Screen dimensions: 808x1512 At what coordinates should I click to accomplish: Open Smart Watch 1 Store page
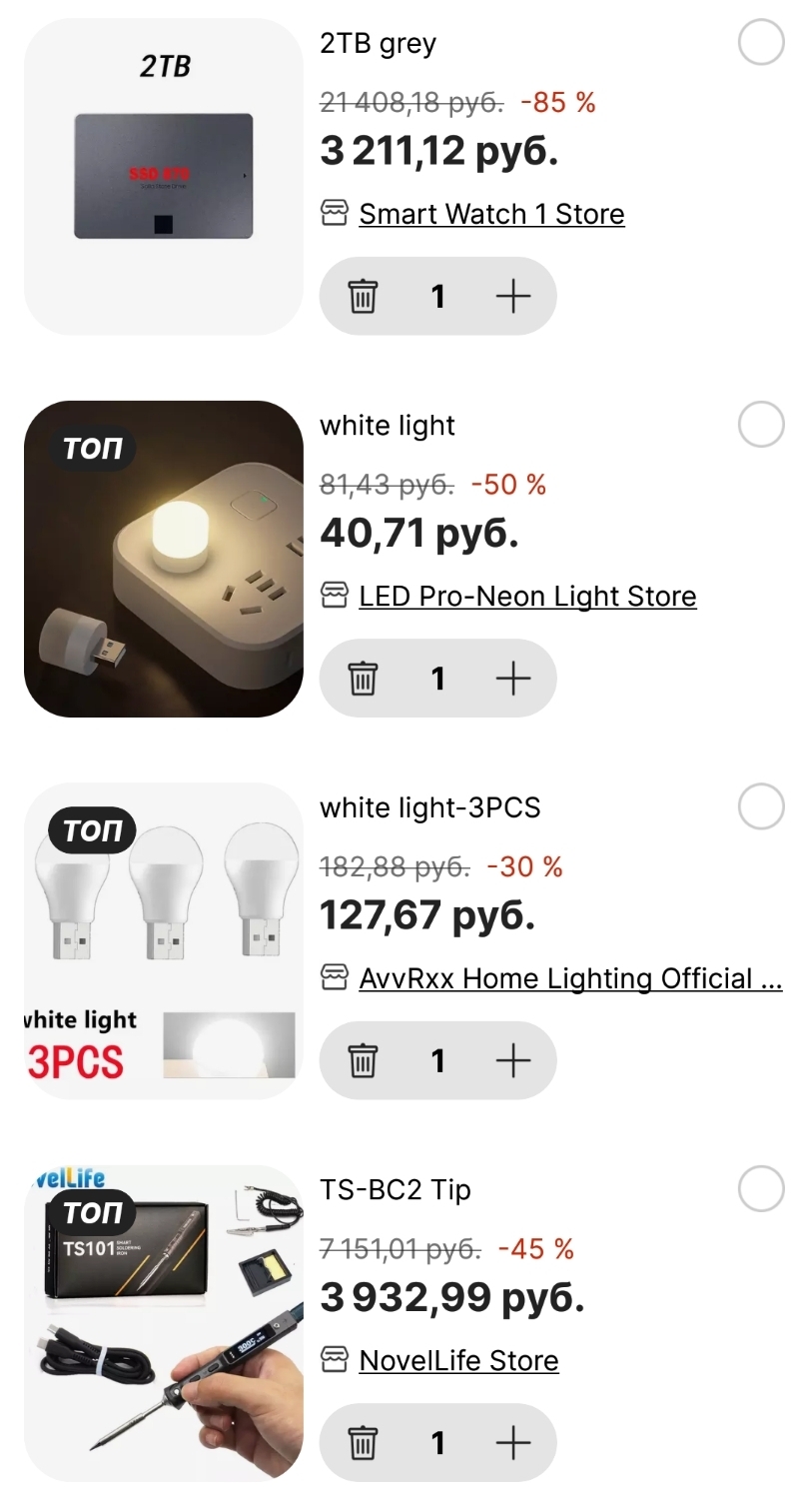491,214
